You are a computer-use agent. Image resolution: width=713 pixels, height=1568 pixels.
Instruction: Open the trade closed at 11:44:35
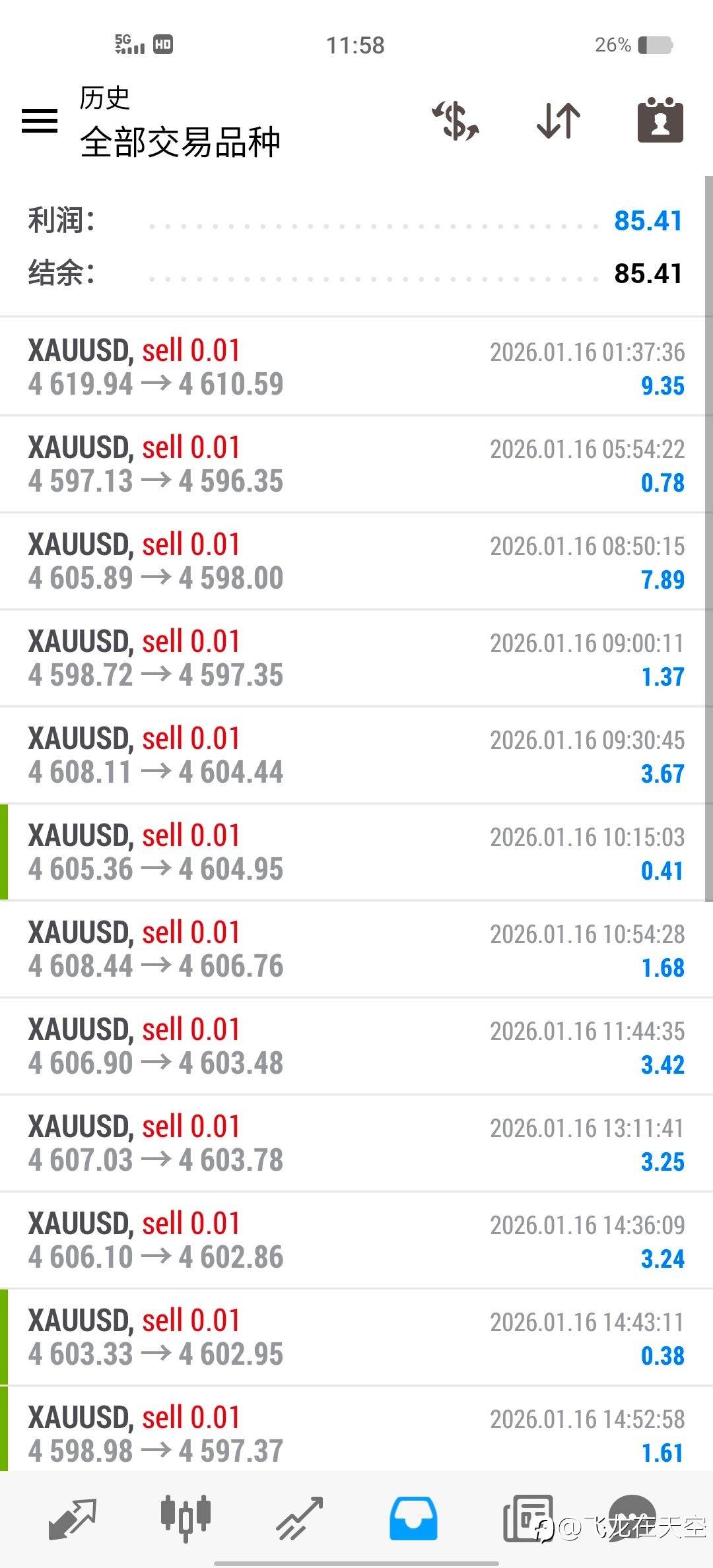pyautogui.click(x=356, y=1046)
